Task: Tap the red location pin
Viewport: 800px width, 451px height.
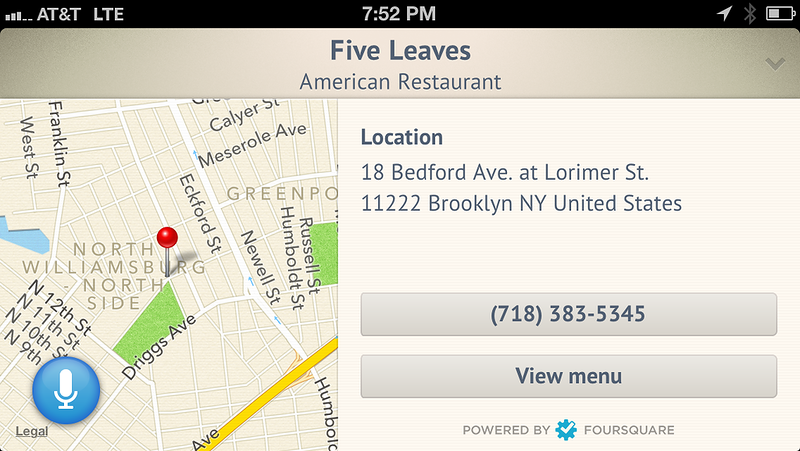Action: coord(167,239)
